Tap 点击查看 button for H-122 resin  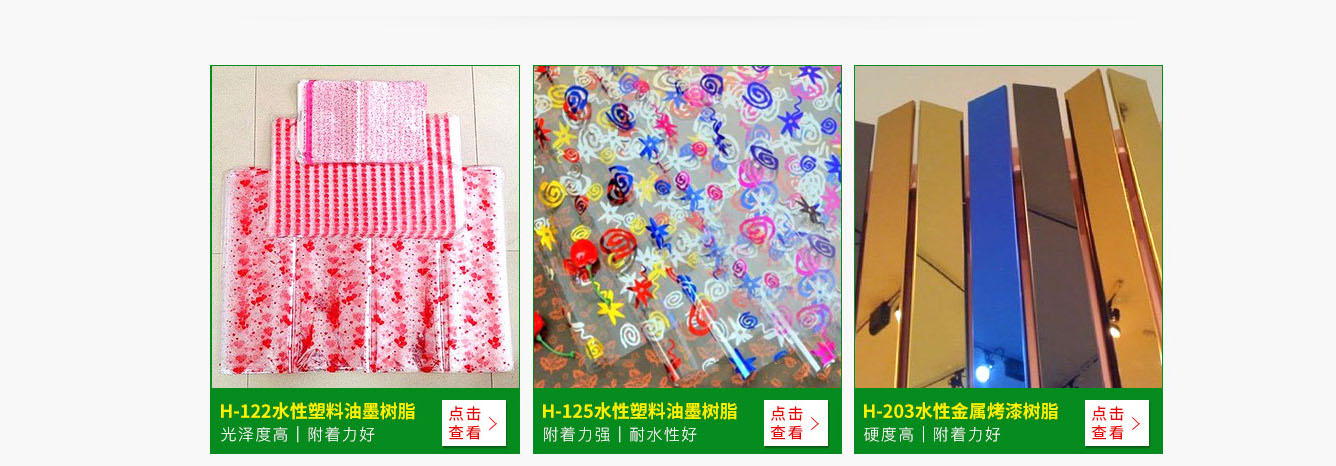point(474,423)
